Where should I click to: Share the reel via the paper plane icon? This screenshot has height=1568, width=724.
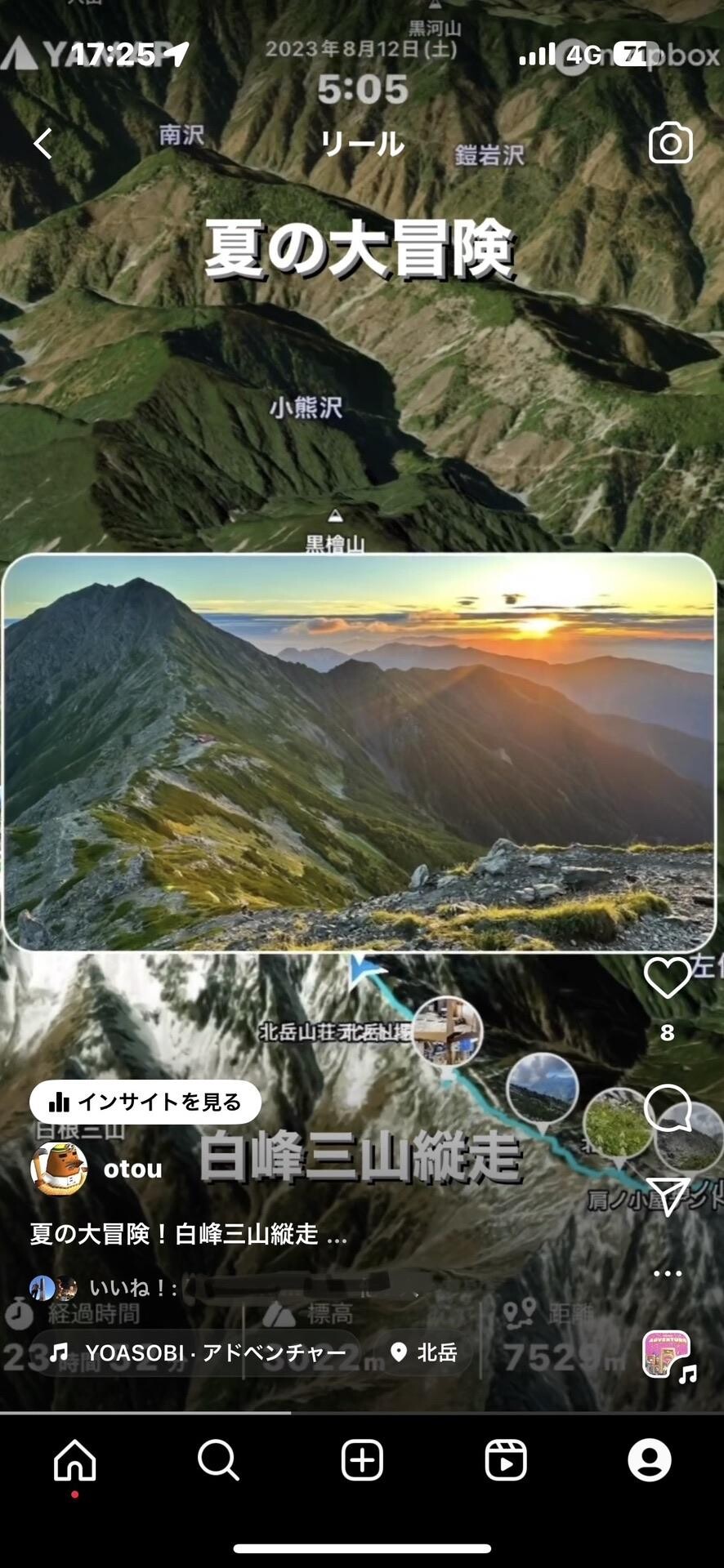coord(670,1195)
